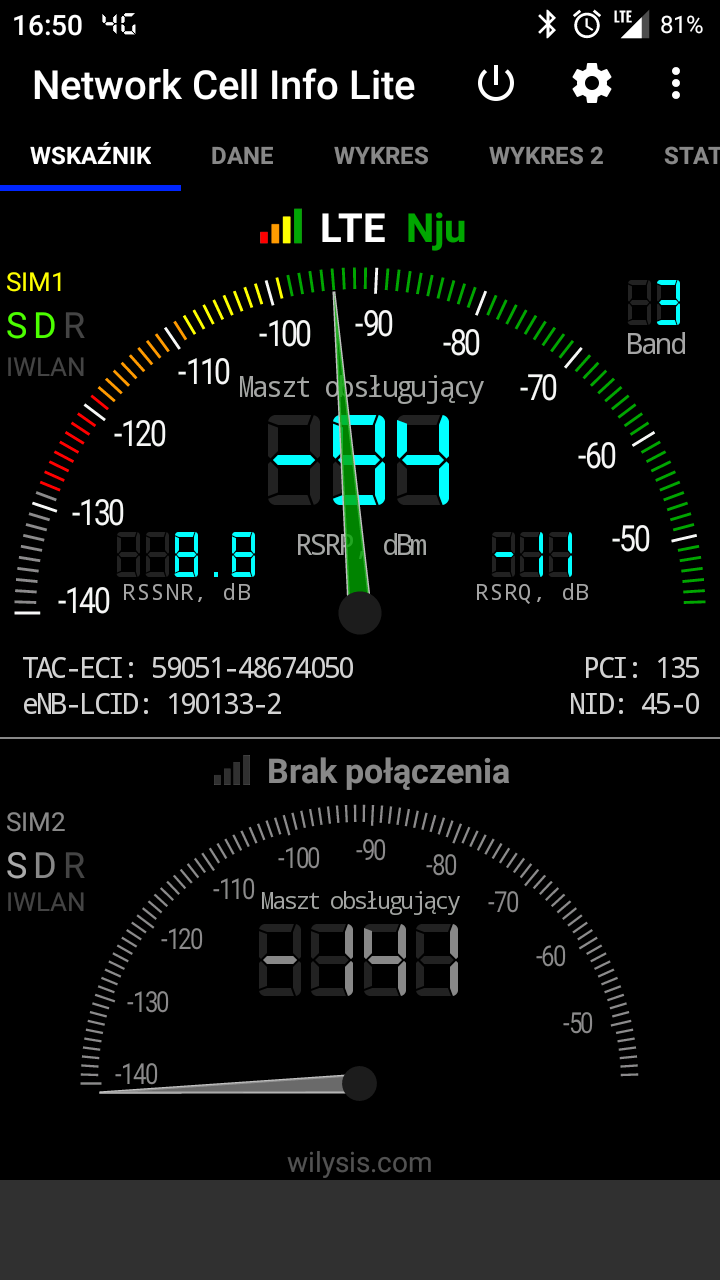The width and height of the screenshot is (720, 1280).
Task: Open the WYKRES 2 tab
Action: click(546, 156)
